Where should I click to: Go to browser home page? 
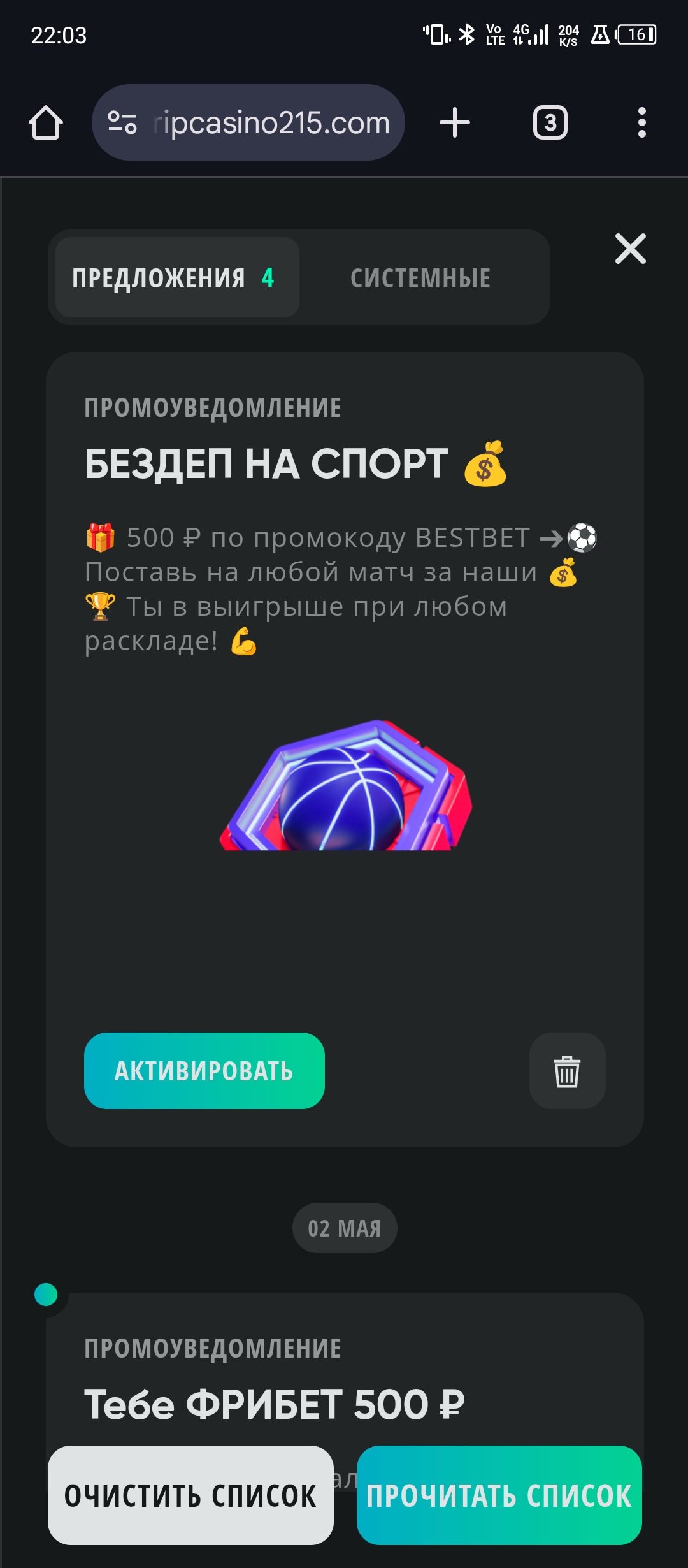(46, 122)
